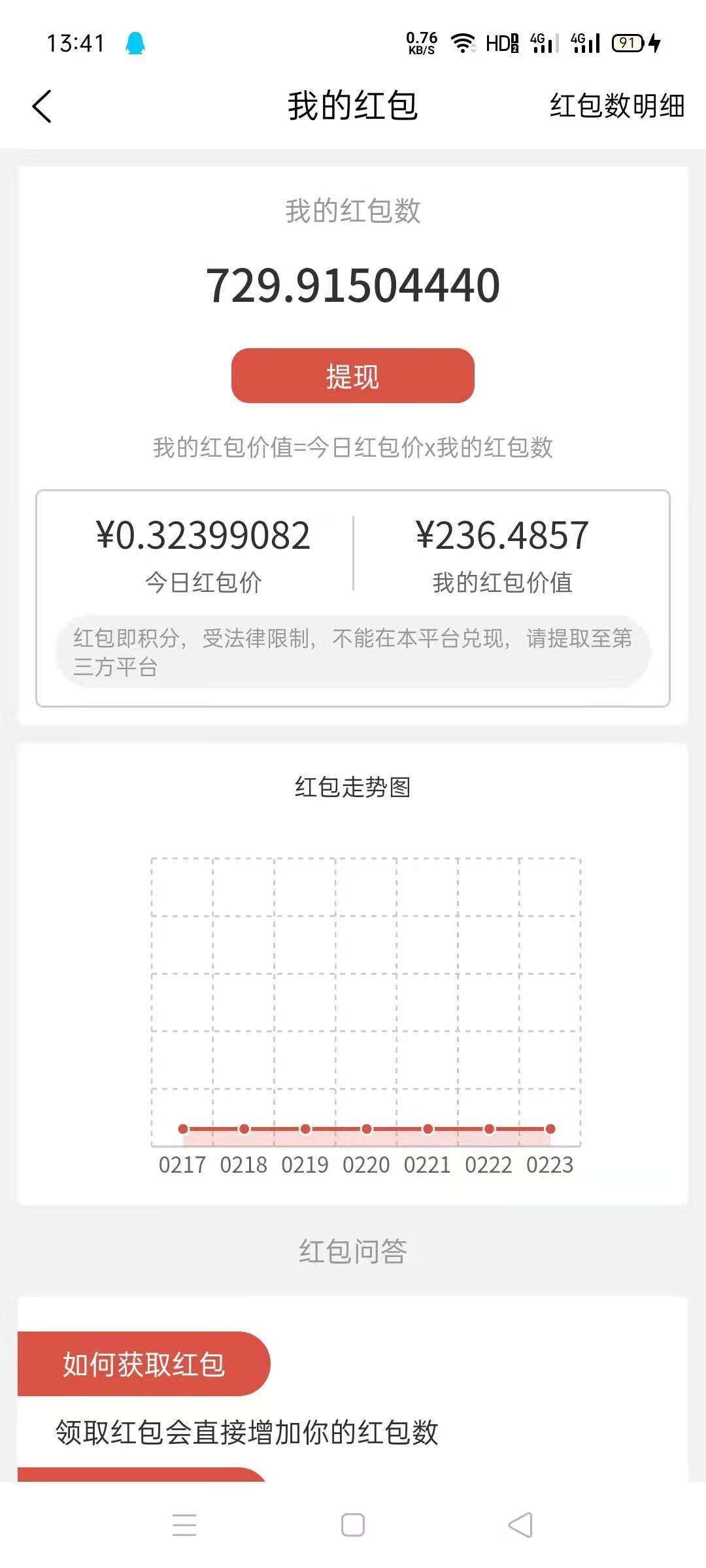The image size is (706, 1568).
Task: Open 红包数明细 details
Action: (x=617, y=106)
